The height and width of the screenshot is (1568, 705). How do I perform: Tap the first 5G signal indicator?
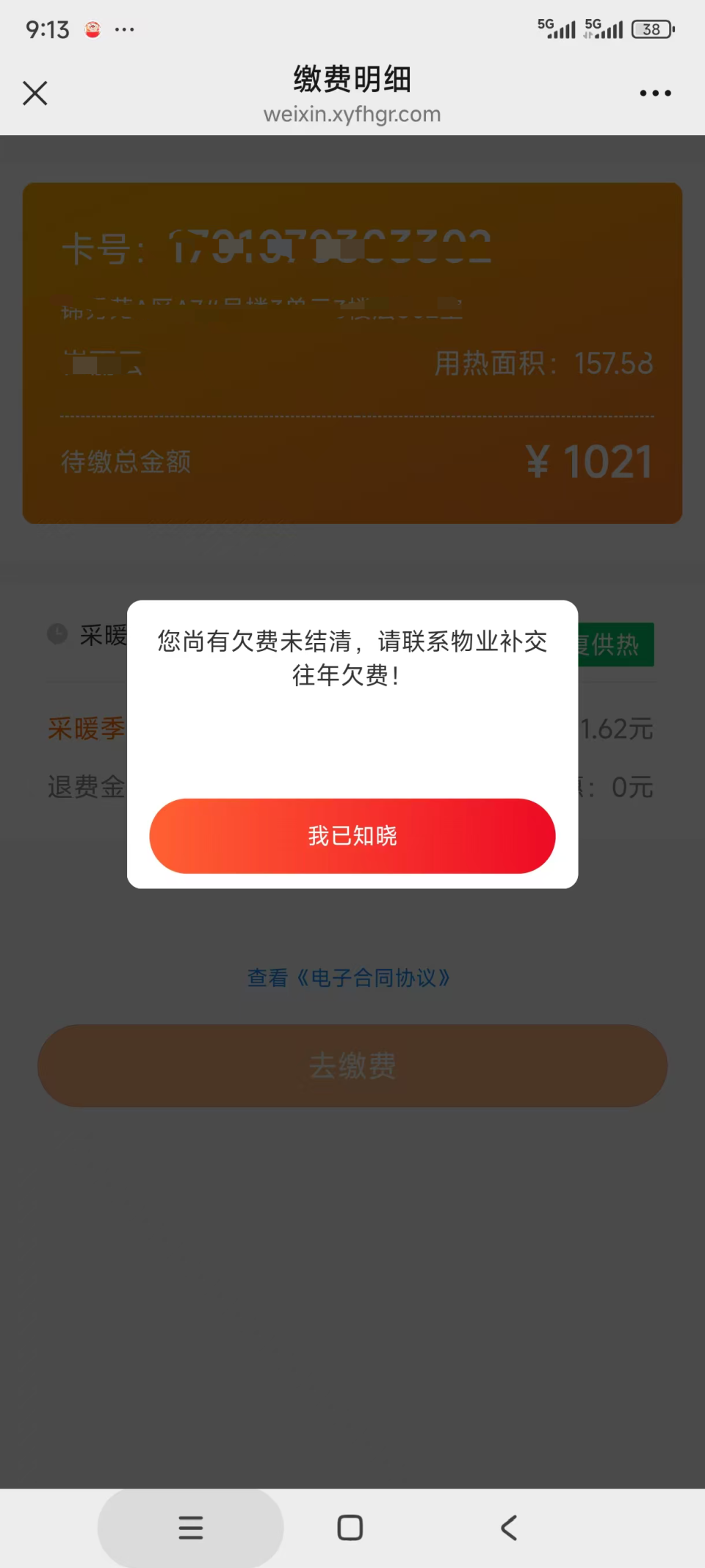coord(556,29)
